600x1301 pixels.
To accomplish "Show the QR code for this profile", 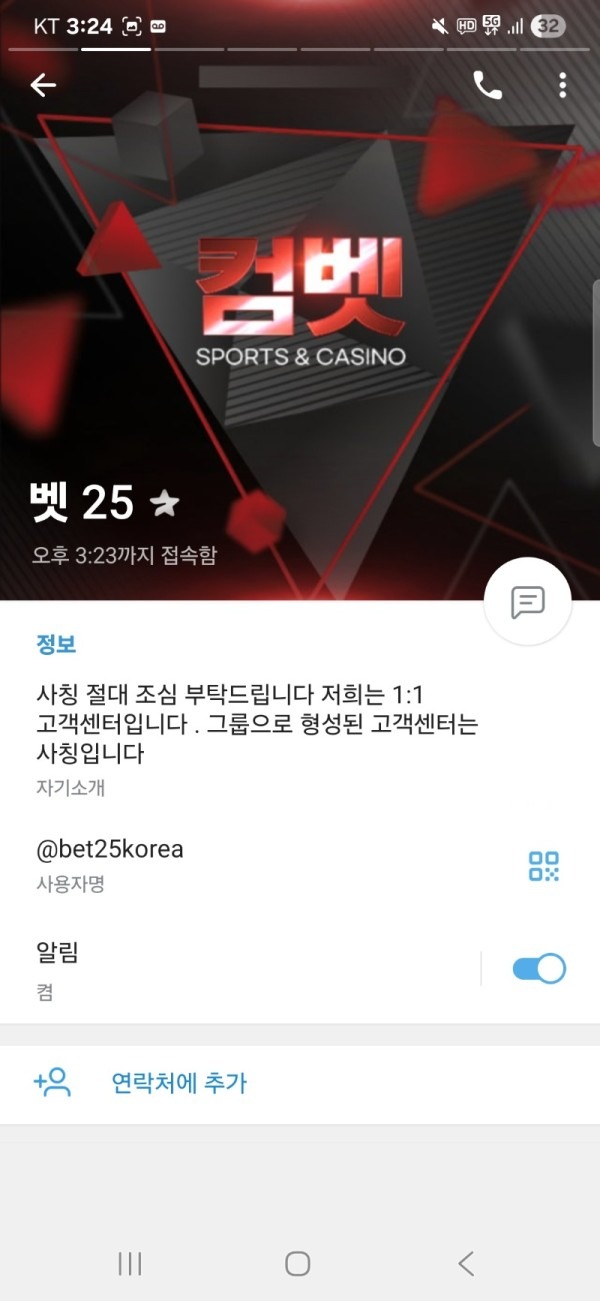I will [x=544, y=866].
